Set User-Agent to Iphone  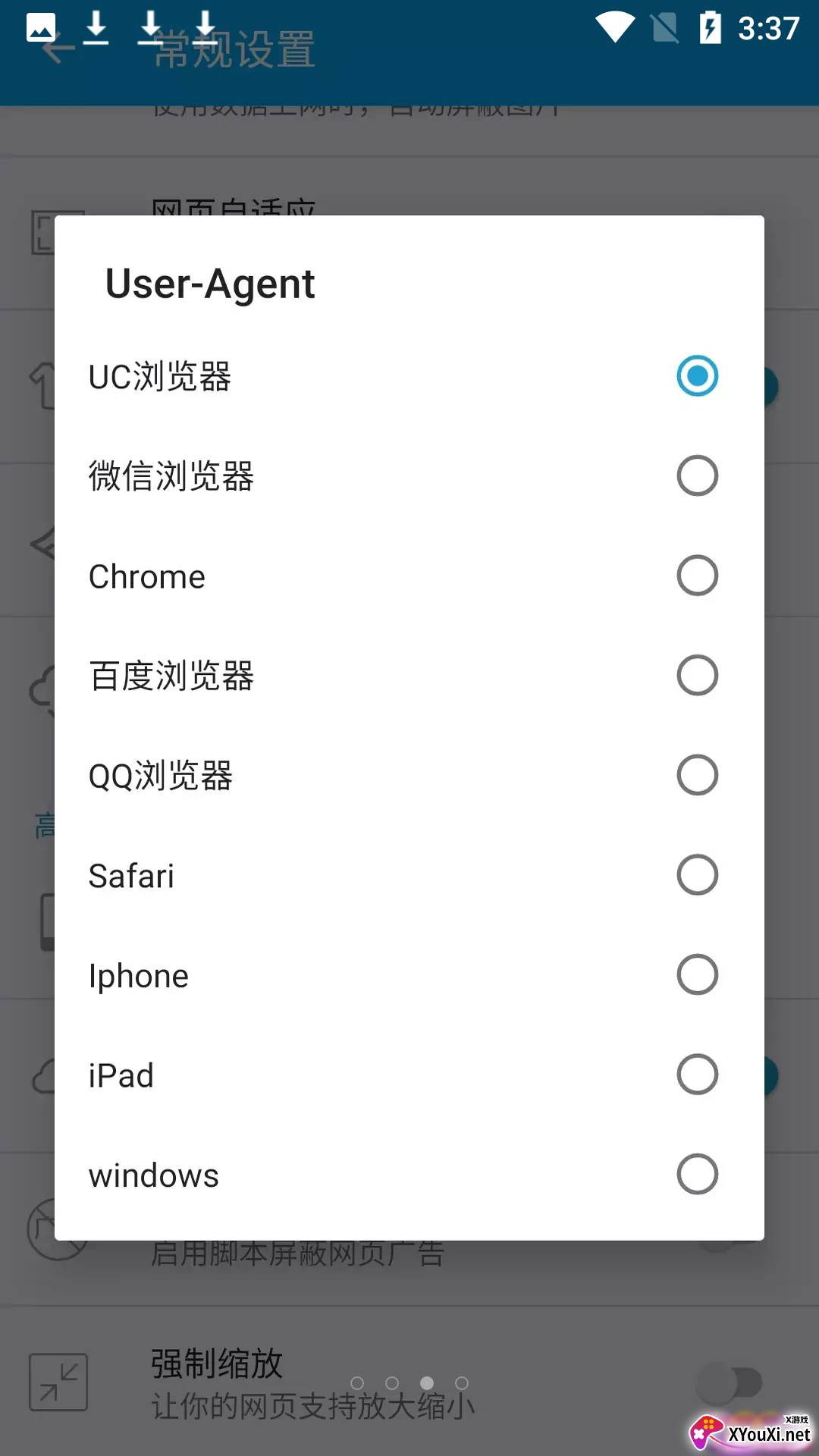(409, 974)
